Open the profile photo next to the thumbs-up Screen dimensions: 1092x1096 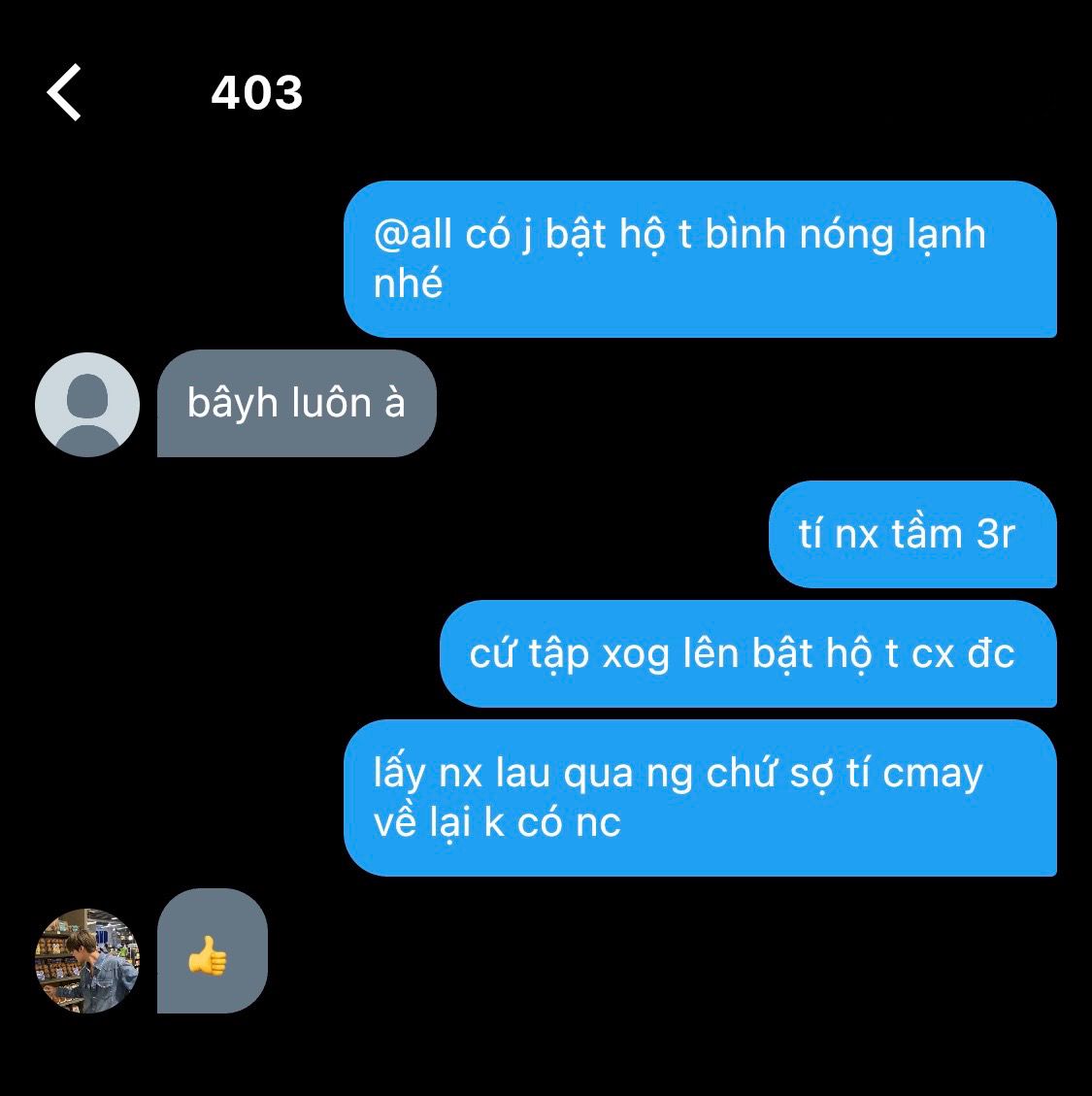pos(87,961)
